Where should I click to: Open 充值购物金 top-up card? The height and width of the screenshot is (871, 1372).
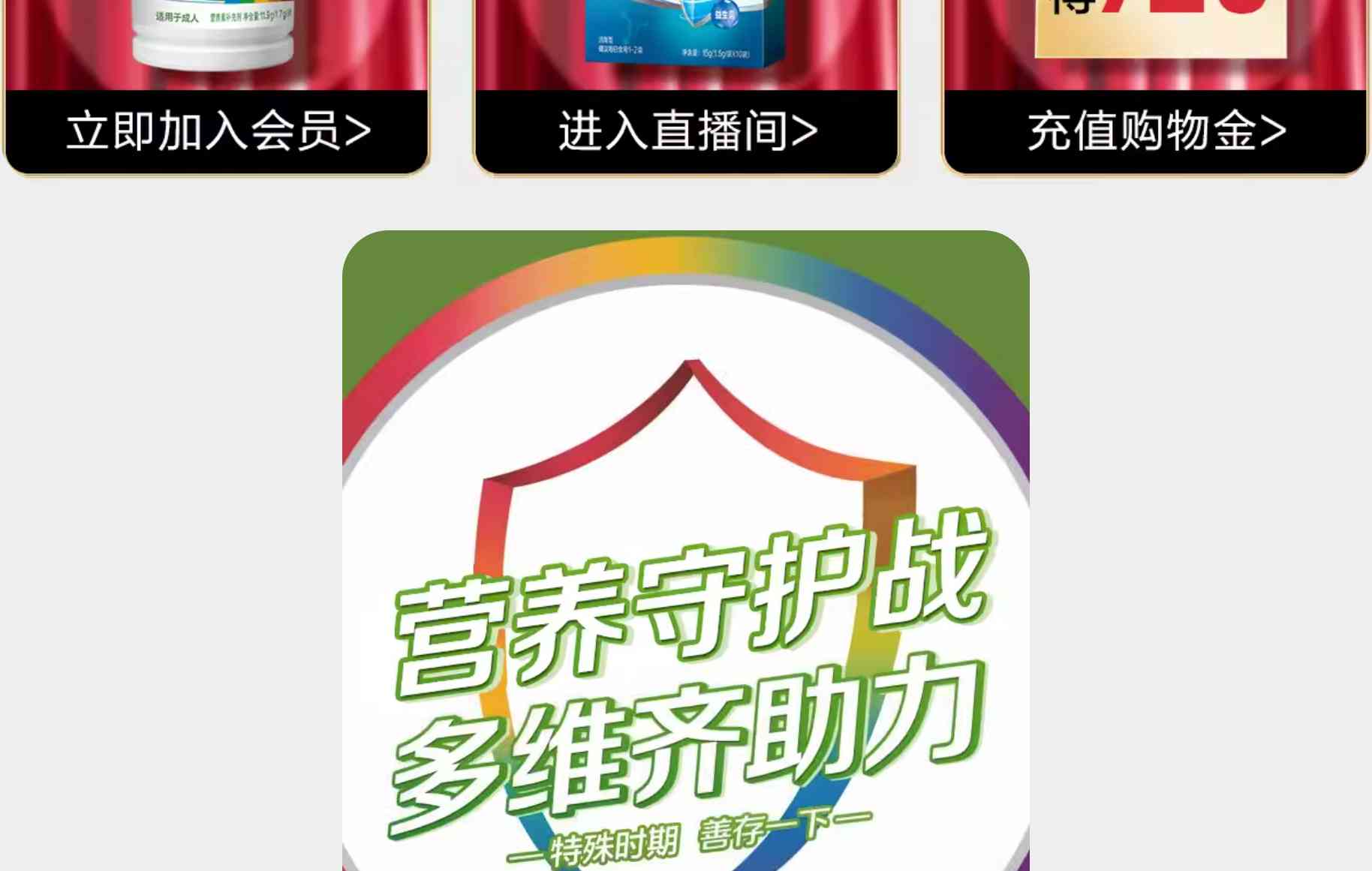coord(1156,130)
